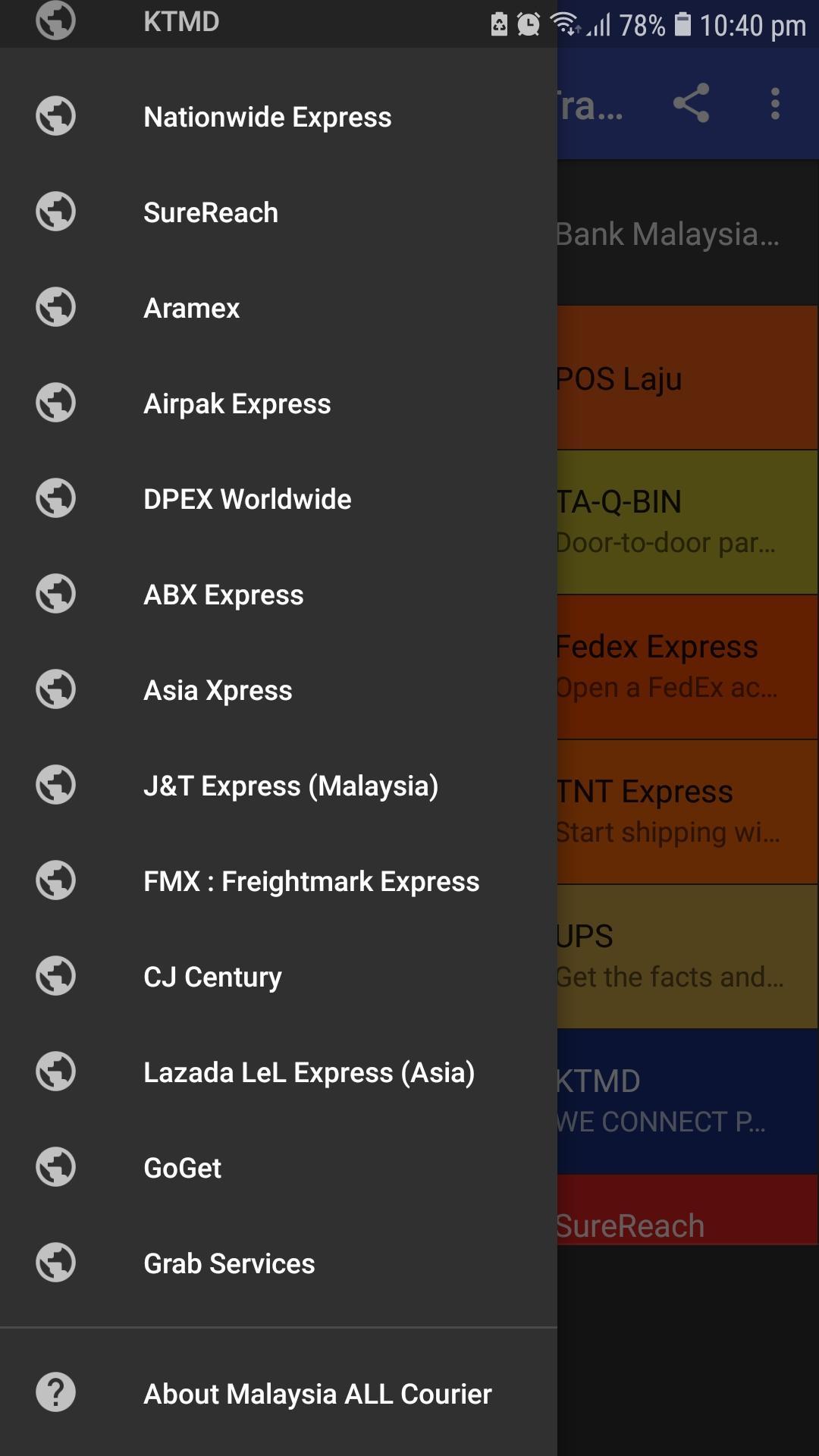The height and width of the screenshot is (1456, 819).
Task: View About Malaysia ALL Courier
Action: (x=278, y=1393)
